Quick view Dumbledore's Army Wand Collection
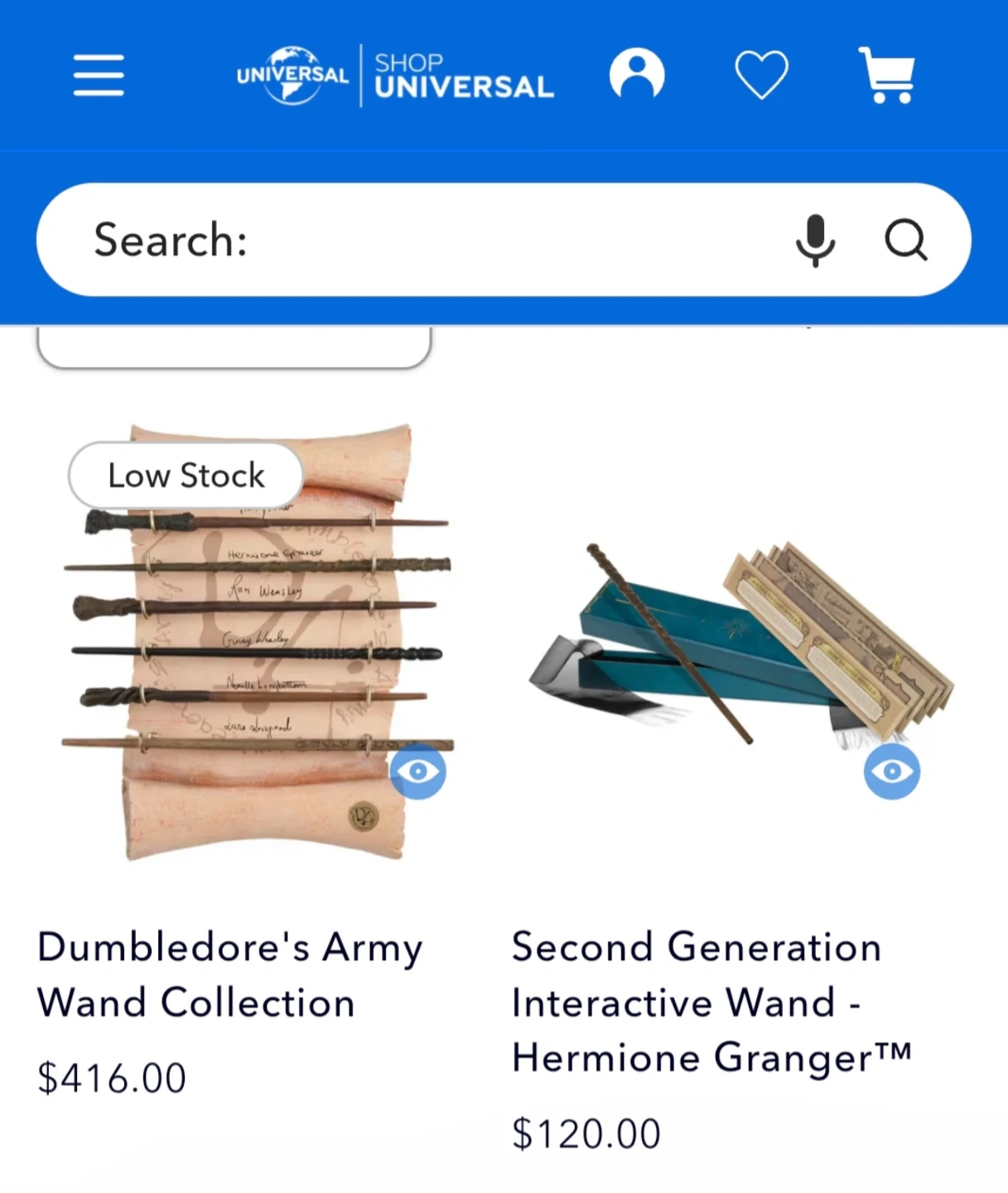 [418, 771]
